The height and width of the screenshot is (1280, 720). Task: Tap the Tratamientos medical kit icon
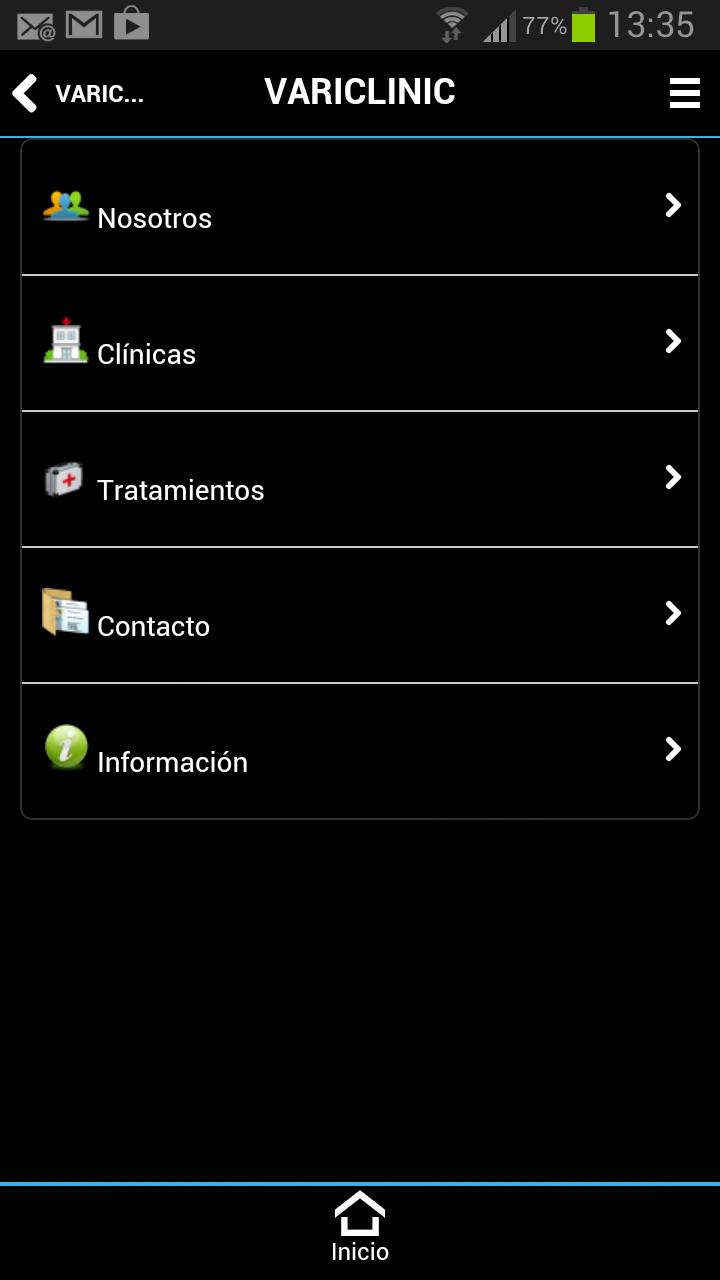point(64,477)
